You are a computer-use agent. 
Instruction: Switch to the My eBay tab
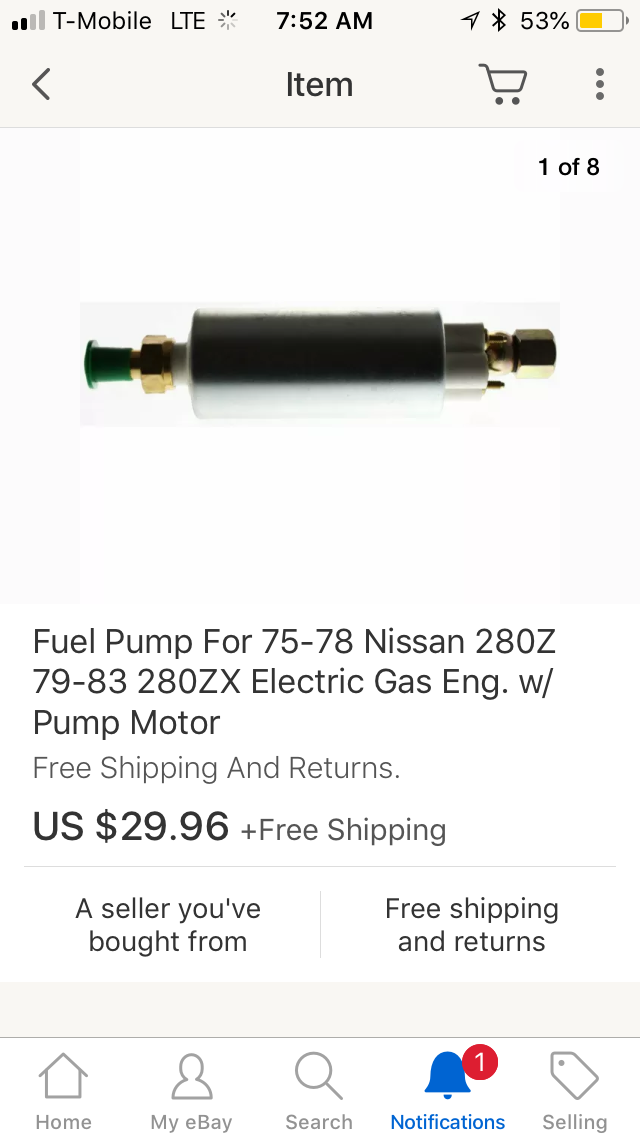pyautogui.click(x=191, y=1091)
